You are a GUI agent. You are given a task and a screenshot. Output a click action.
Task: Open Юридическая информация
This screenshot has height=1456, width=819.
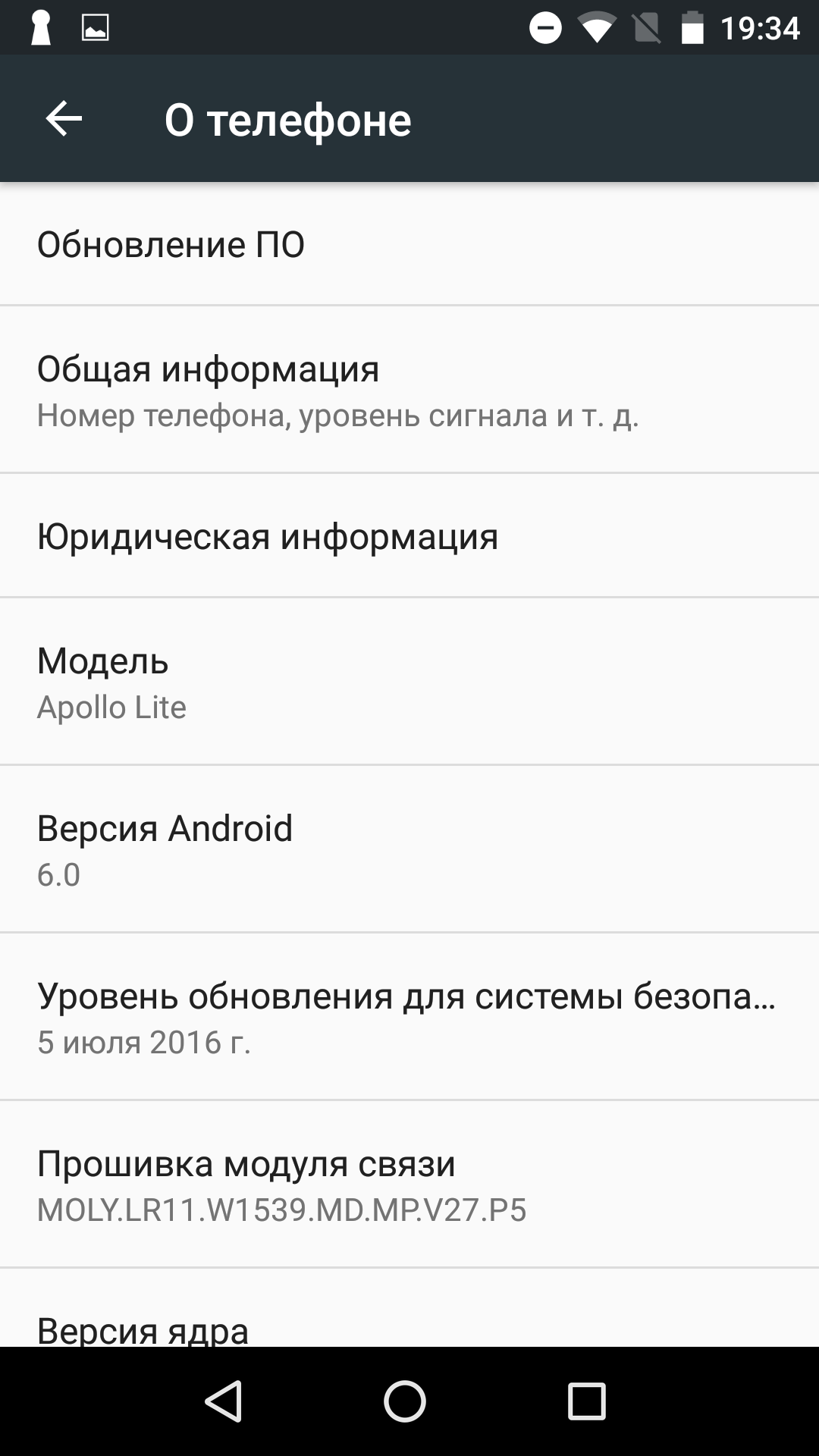coord(409,536)
